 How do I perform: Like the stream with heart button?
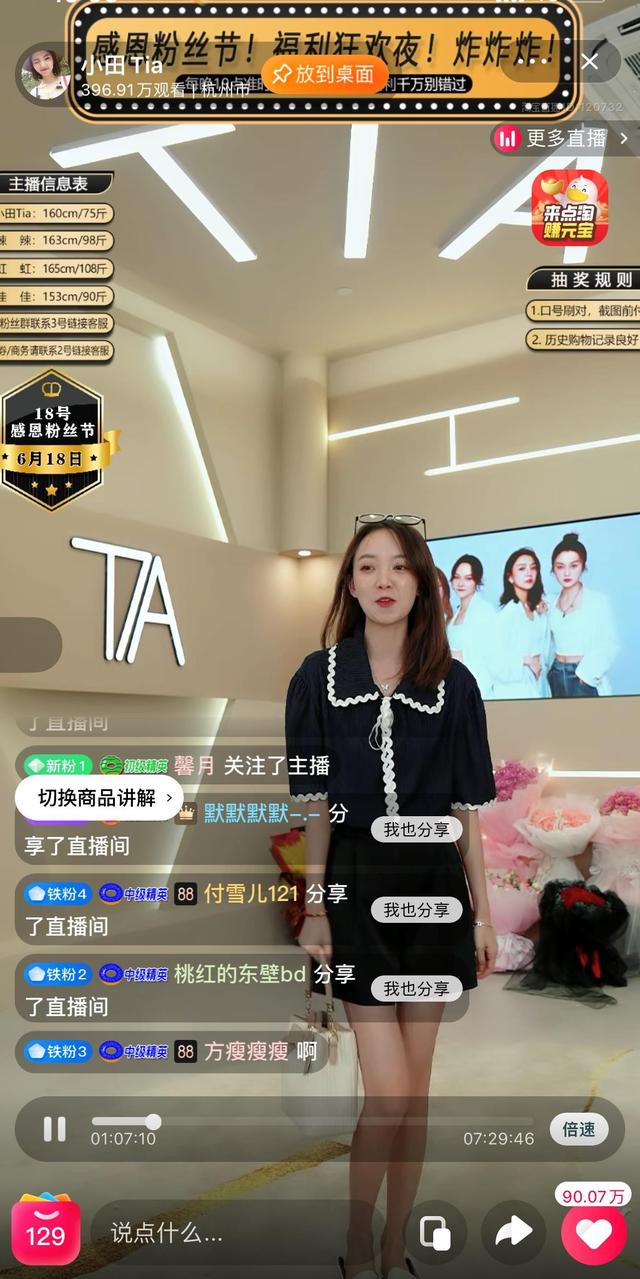(x=593, y=1233)
